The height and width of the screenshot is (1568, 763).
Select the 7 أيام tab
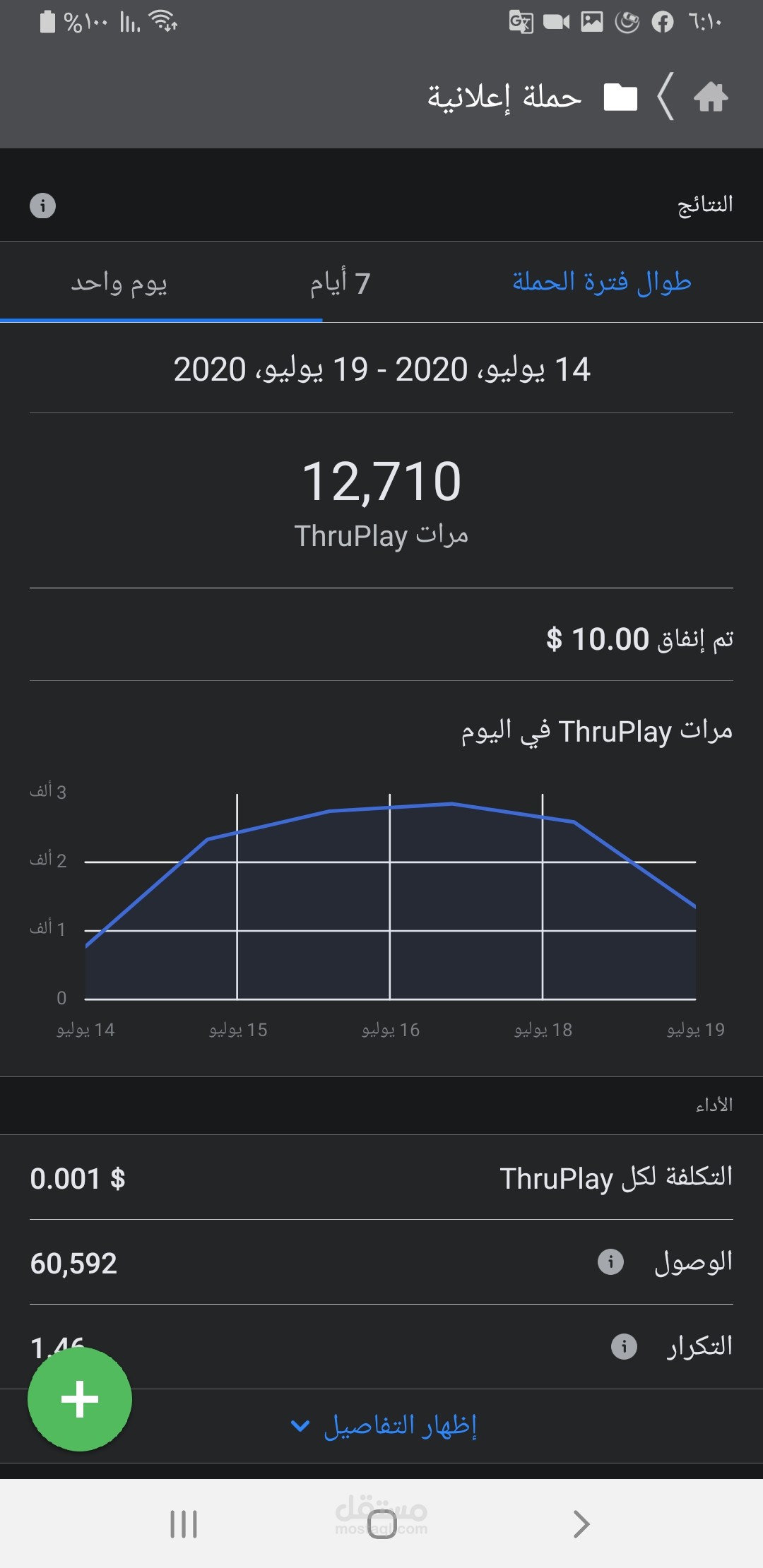click(341, 283)
